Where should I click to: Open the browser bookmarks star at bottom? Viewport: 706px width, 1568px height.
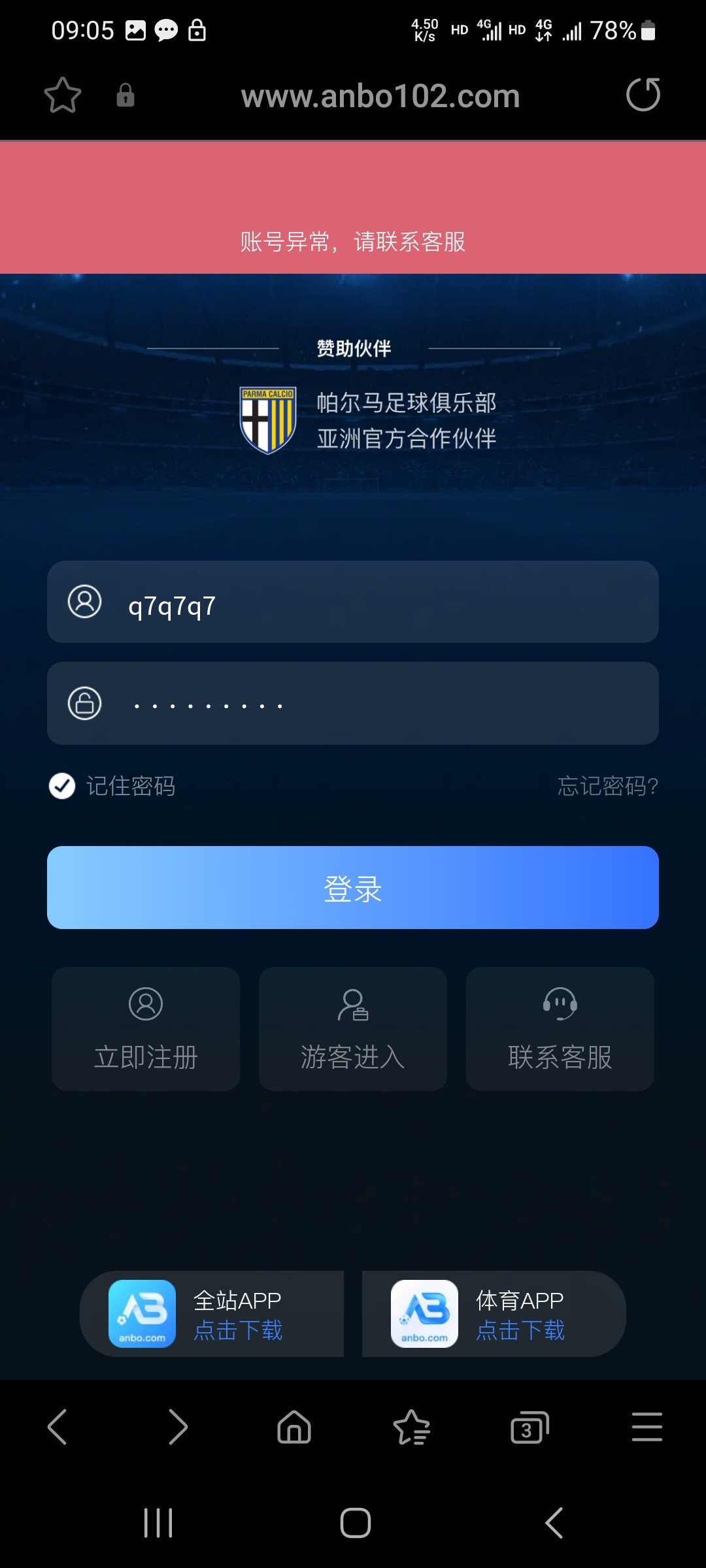[412, 1428]
